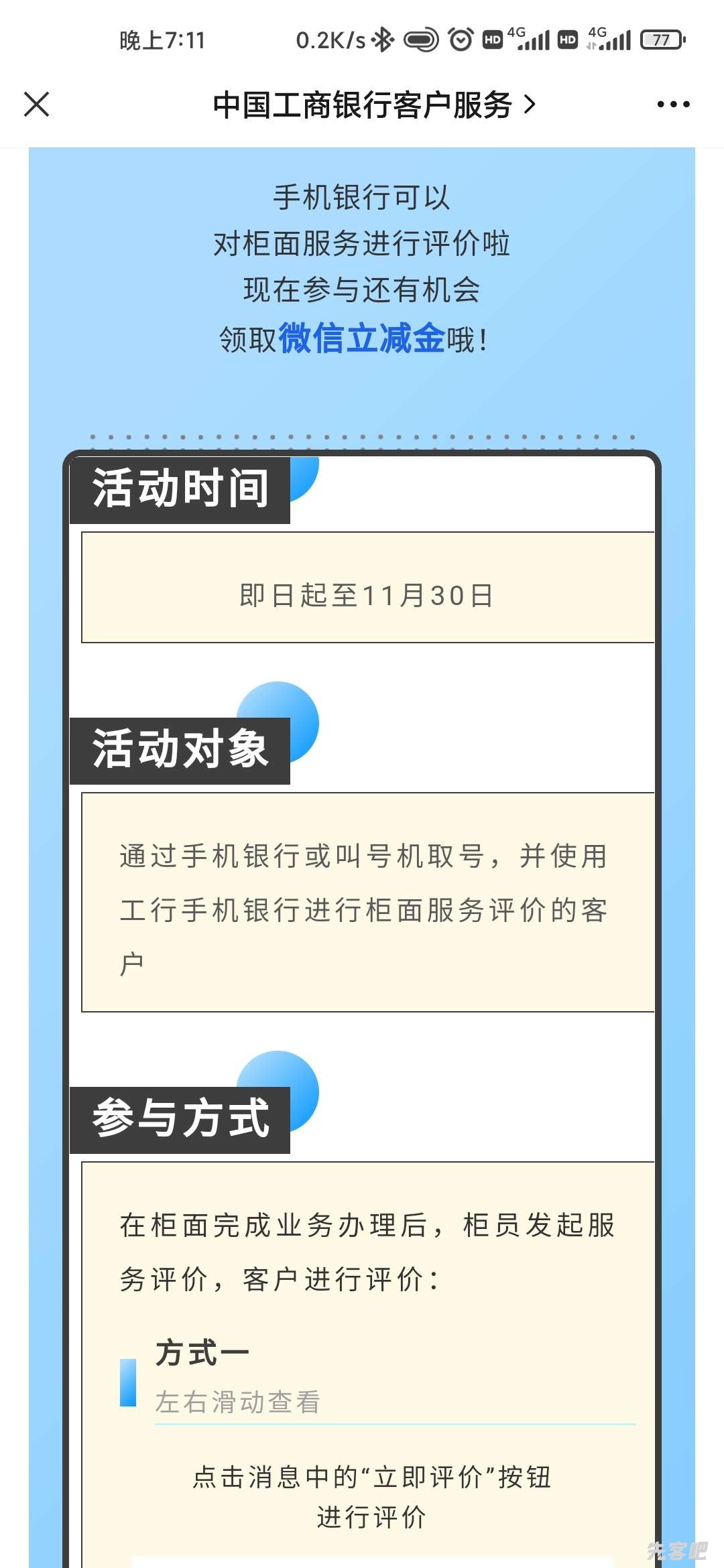724x1568 pixels.
Task: Select the first HD volte icon
Action: [x=493, y=39]
